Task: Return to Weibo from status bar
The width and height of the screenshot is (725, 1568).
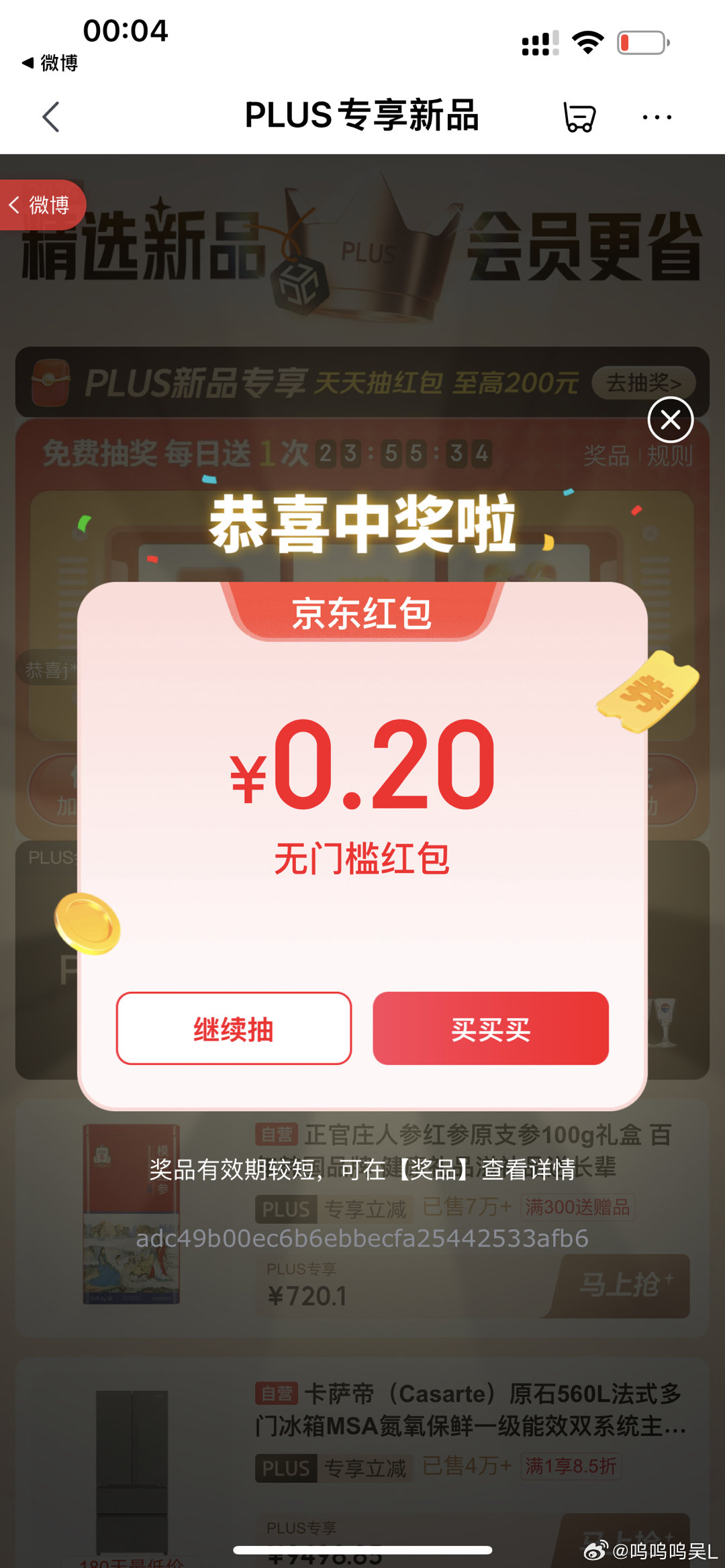Action: point(50,63)
